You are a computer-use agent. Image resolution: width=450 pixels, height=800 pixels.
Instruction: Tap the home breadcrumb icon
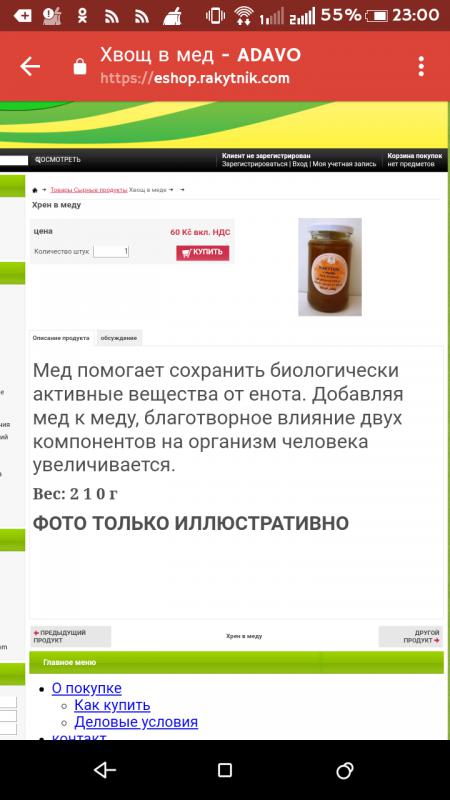point(35,190)
